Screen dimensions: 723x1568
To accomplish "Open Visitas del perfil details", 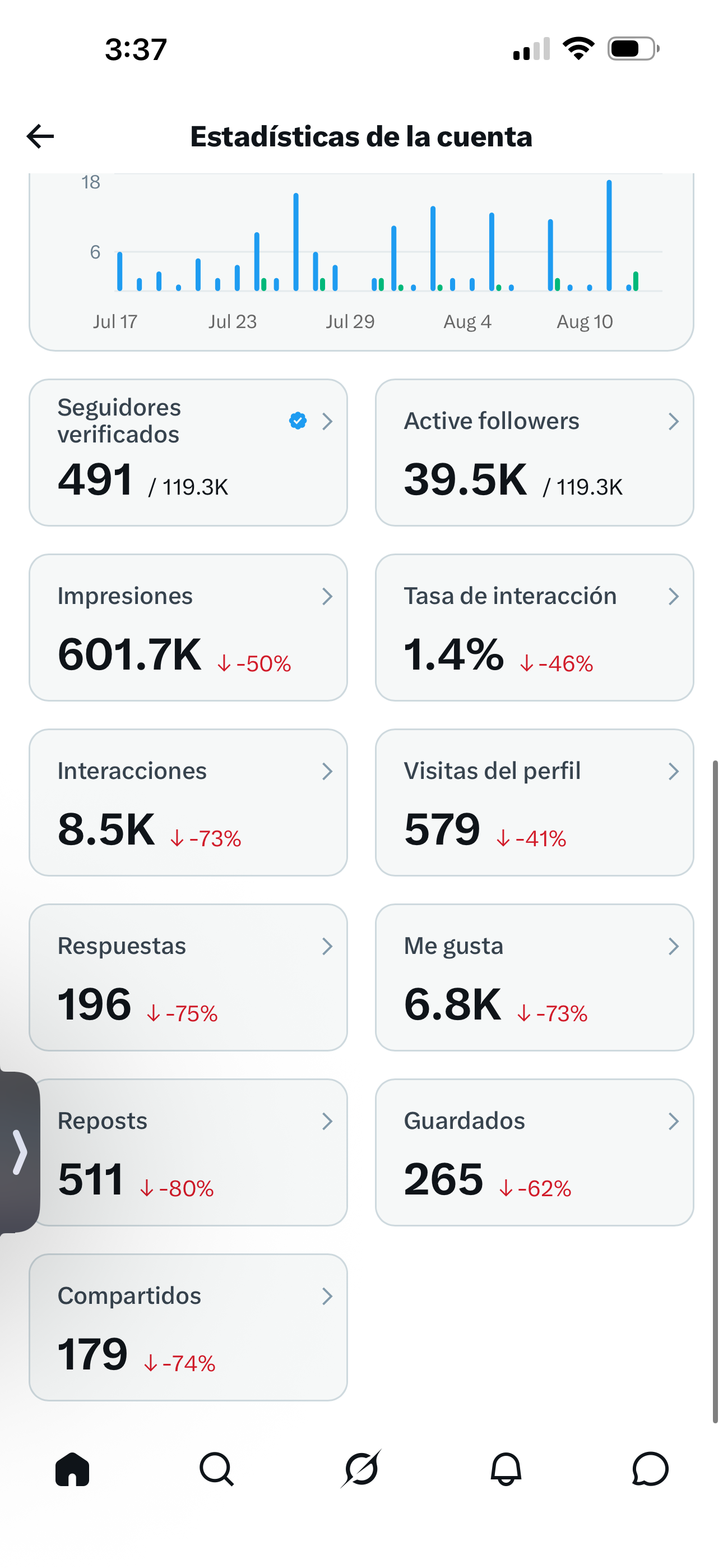I will [x=534, y=803].
